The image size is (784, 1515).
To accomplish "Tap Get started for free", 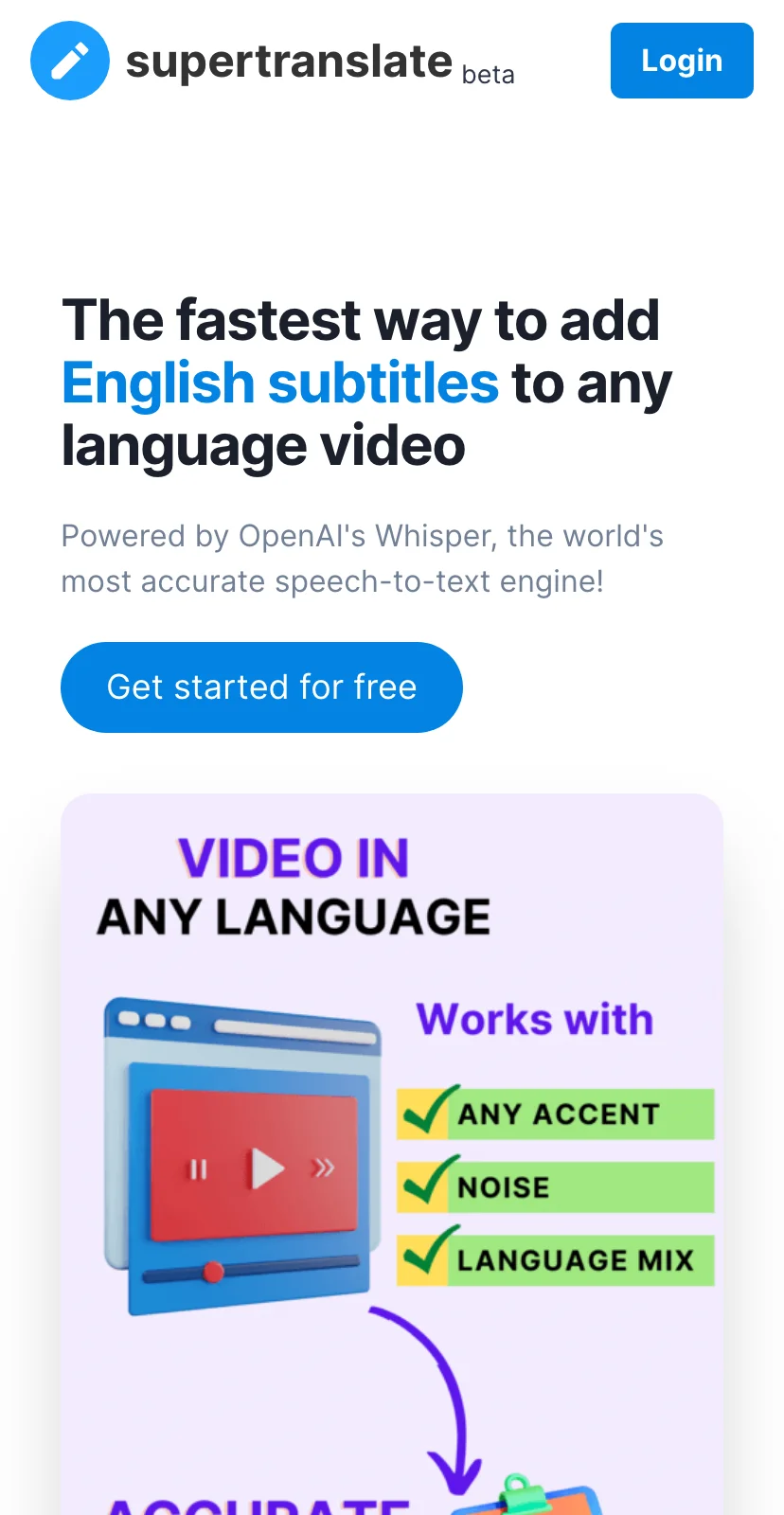I will 261,687.
